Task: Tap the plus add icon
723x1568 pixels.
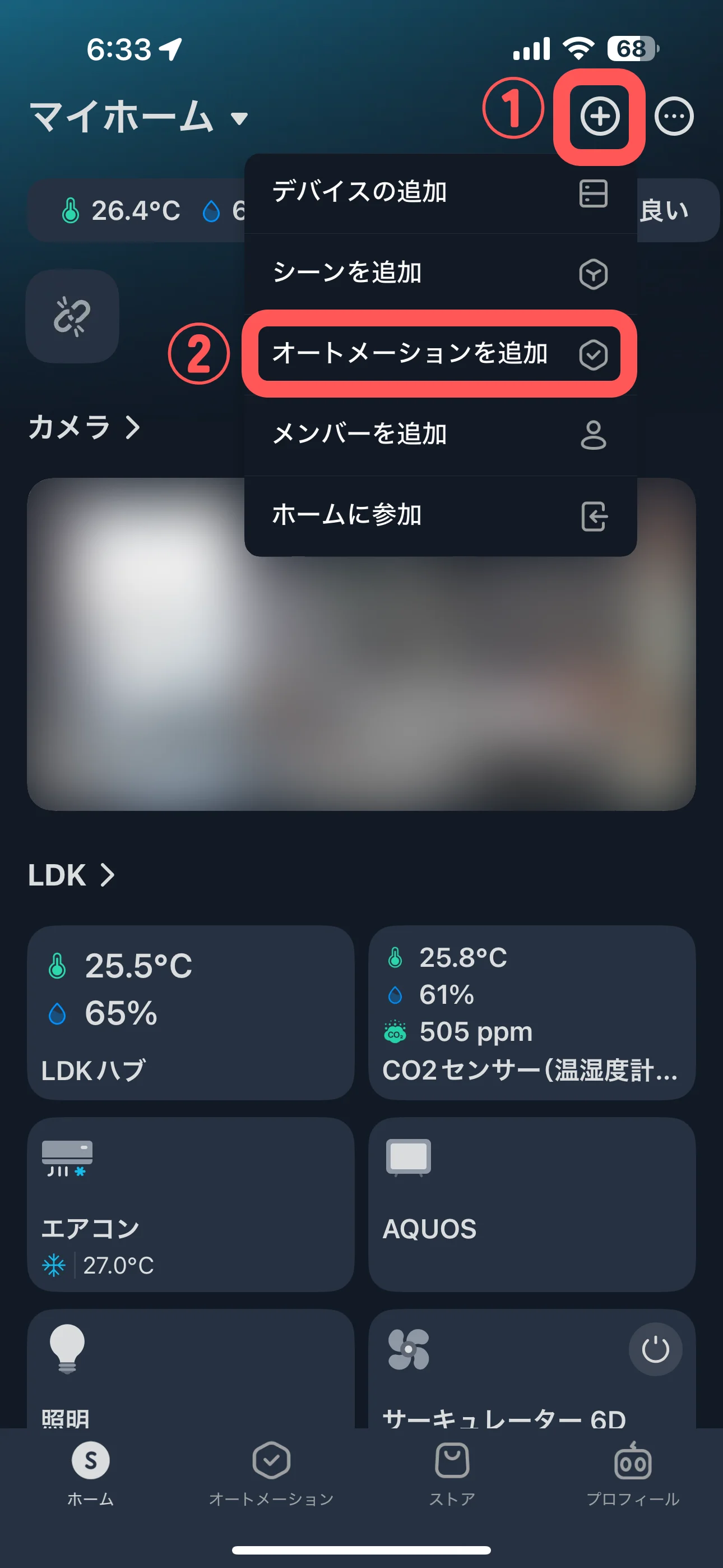Action: pos(600,116)
